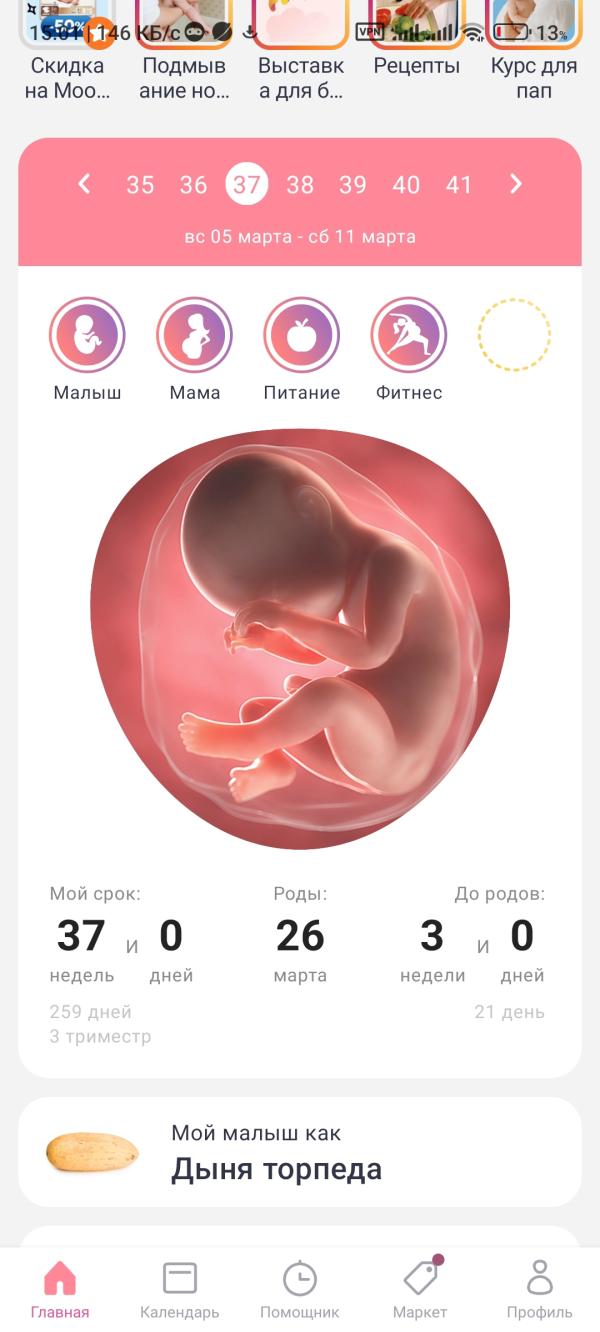Select week 39
The image size is (600, 1332).
(353, 185)
